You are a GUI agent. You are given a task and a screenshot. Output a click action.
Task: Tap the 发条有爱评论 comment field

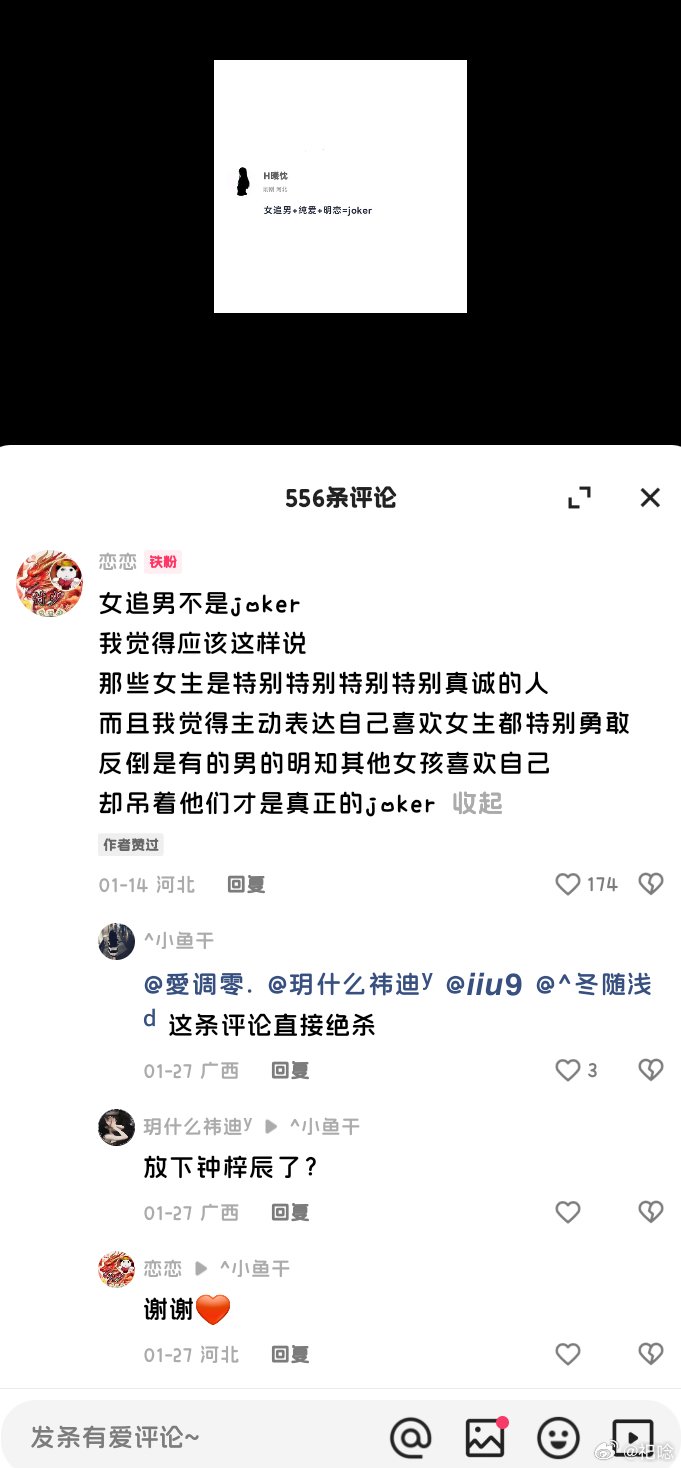[x=190, y=1438]
